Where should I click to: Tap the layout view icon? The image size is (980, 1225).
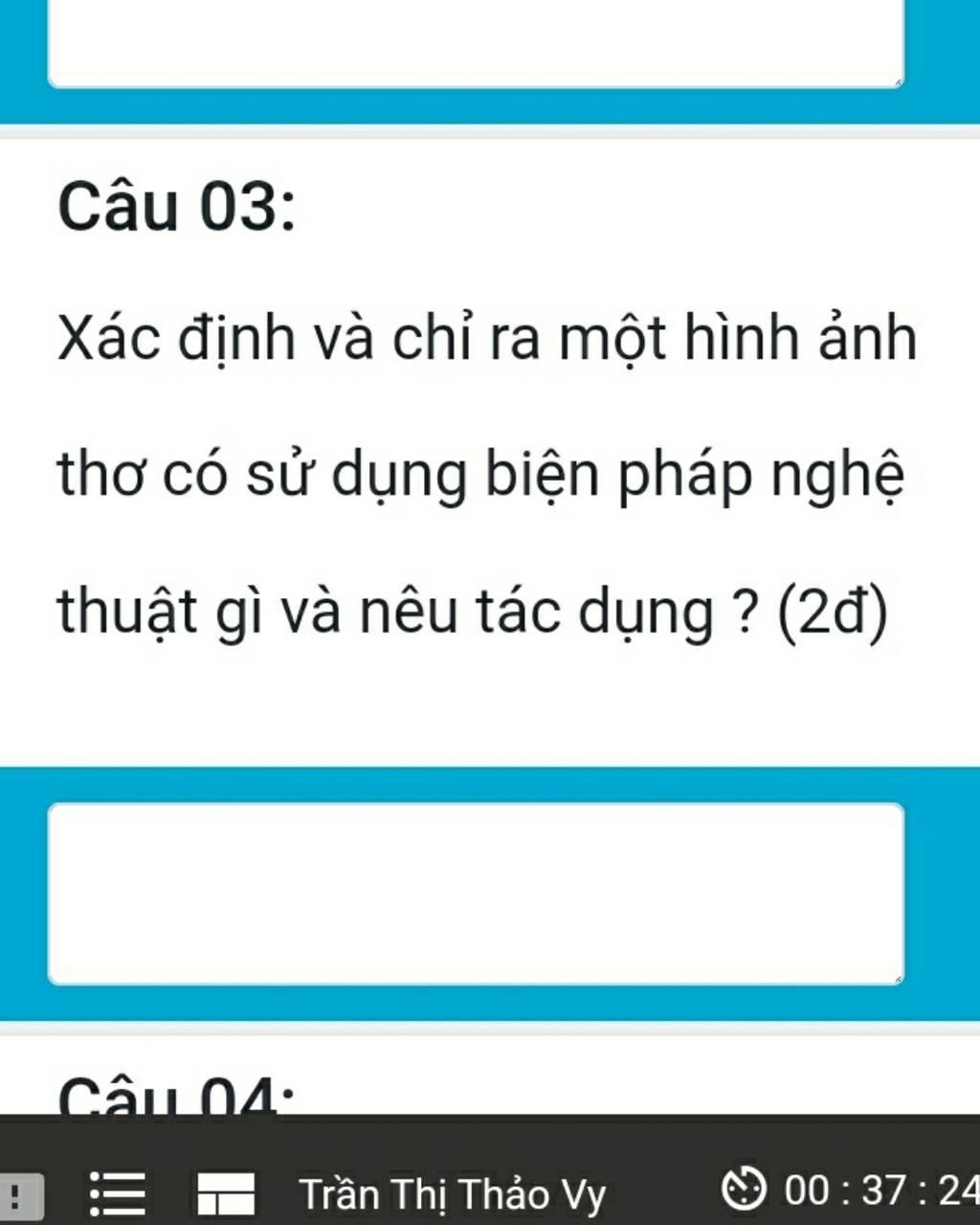[226, 1193]
